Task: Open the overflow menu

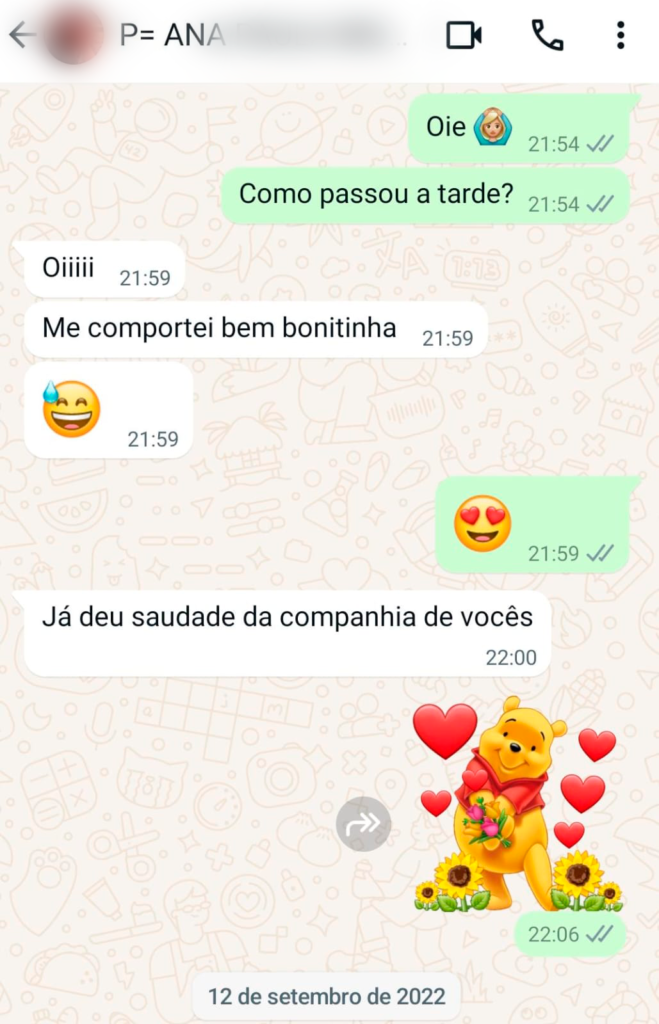Action: coord(620,36)
